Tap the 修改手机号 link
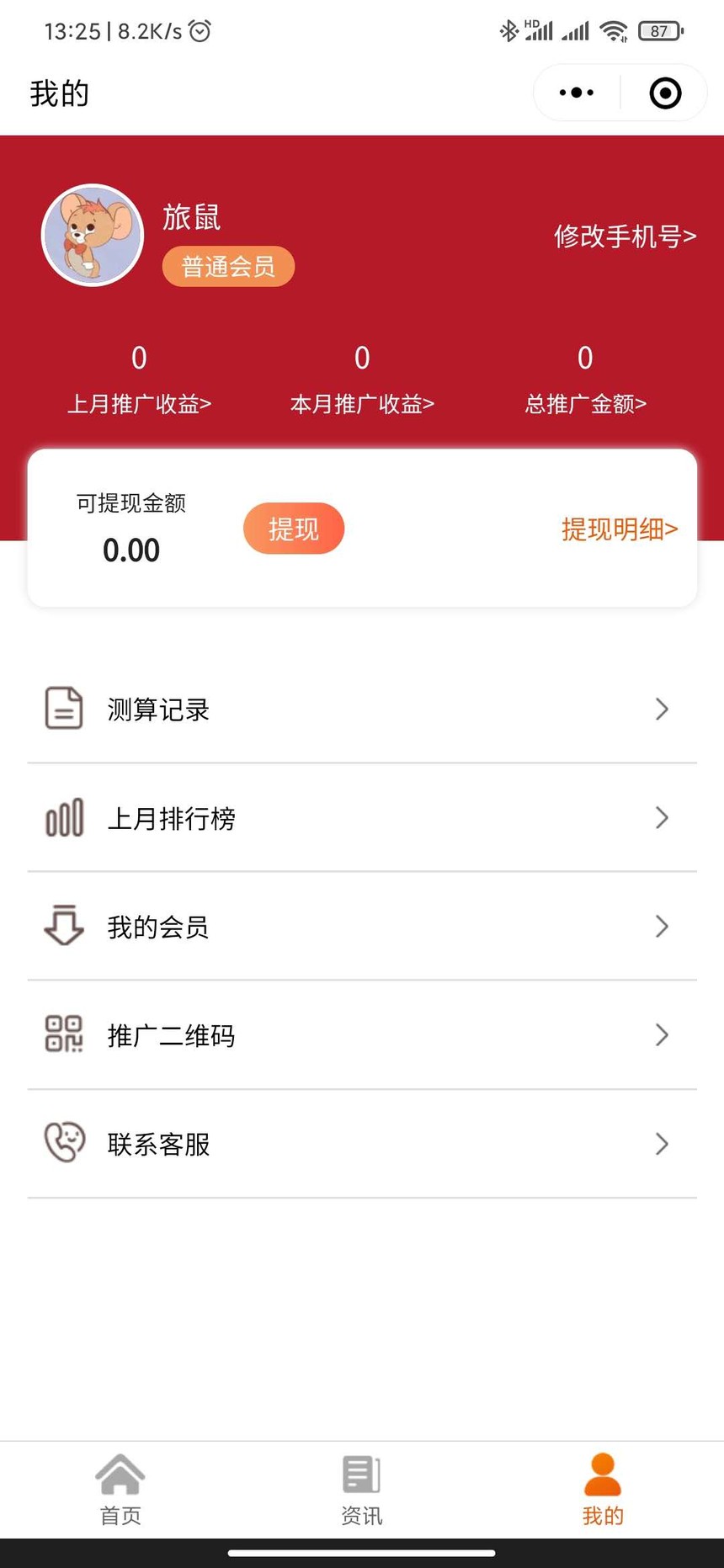Screen dimensions: 724x1568 point(625,237)
